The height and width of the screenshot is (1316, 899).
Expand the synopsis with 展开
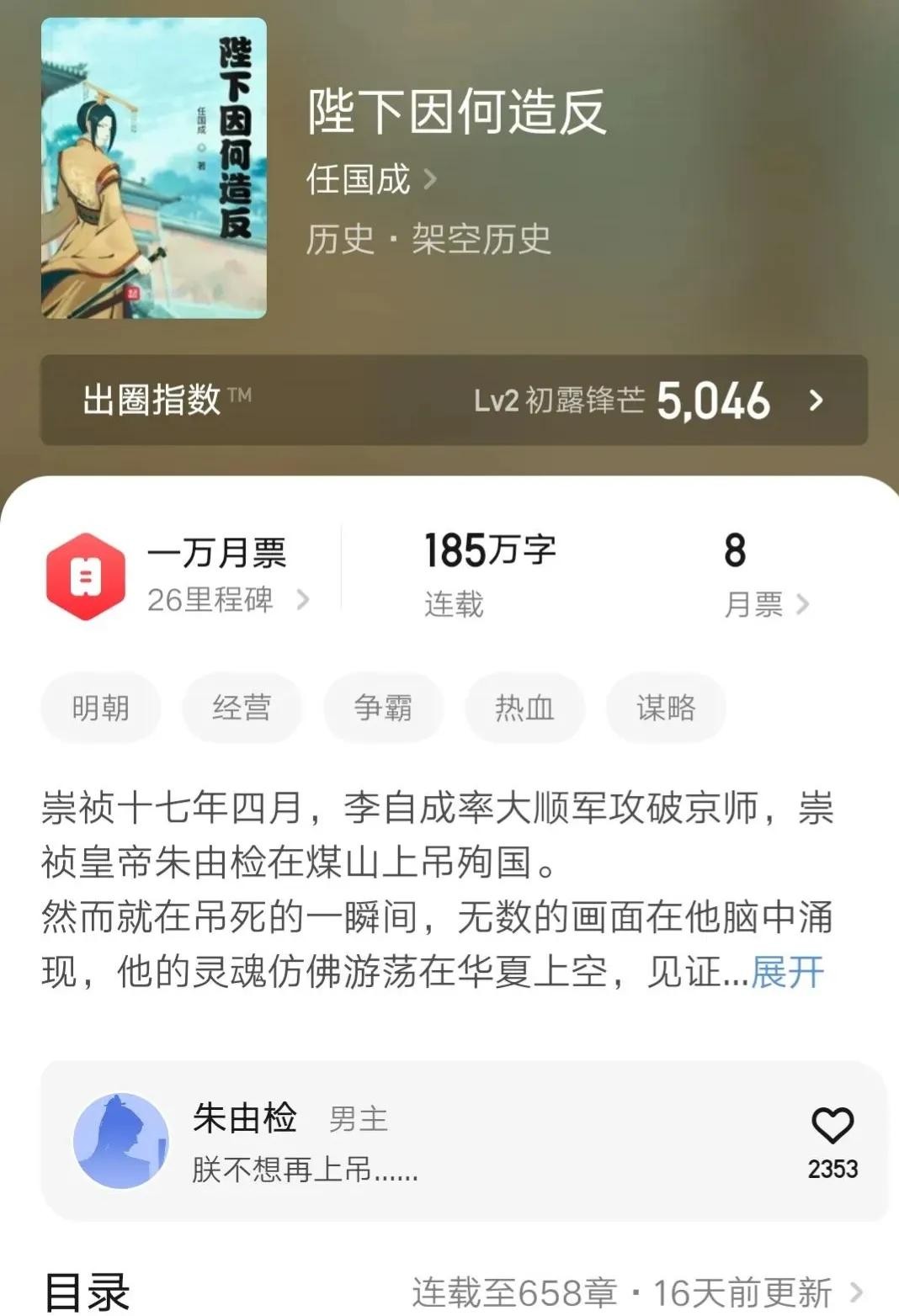787,972
